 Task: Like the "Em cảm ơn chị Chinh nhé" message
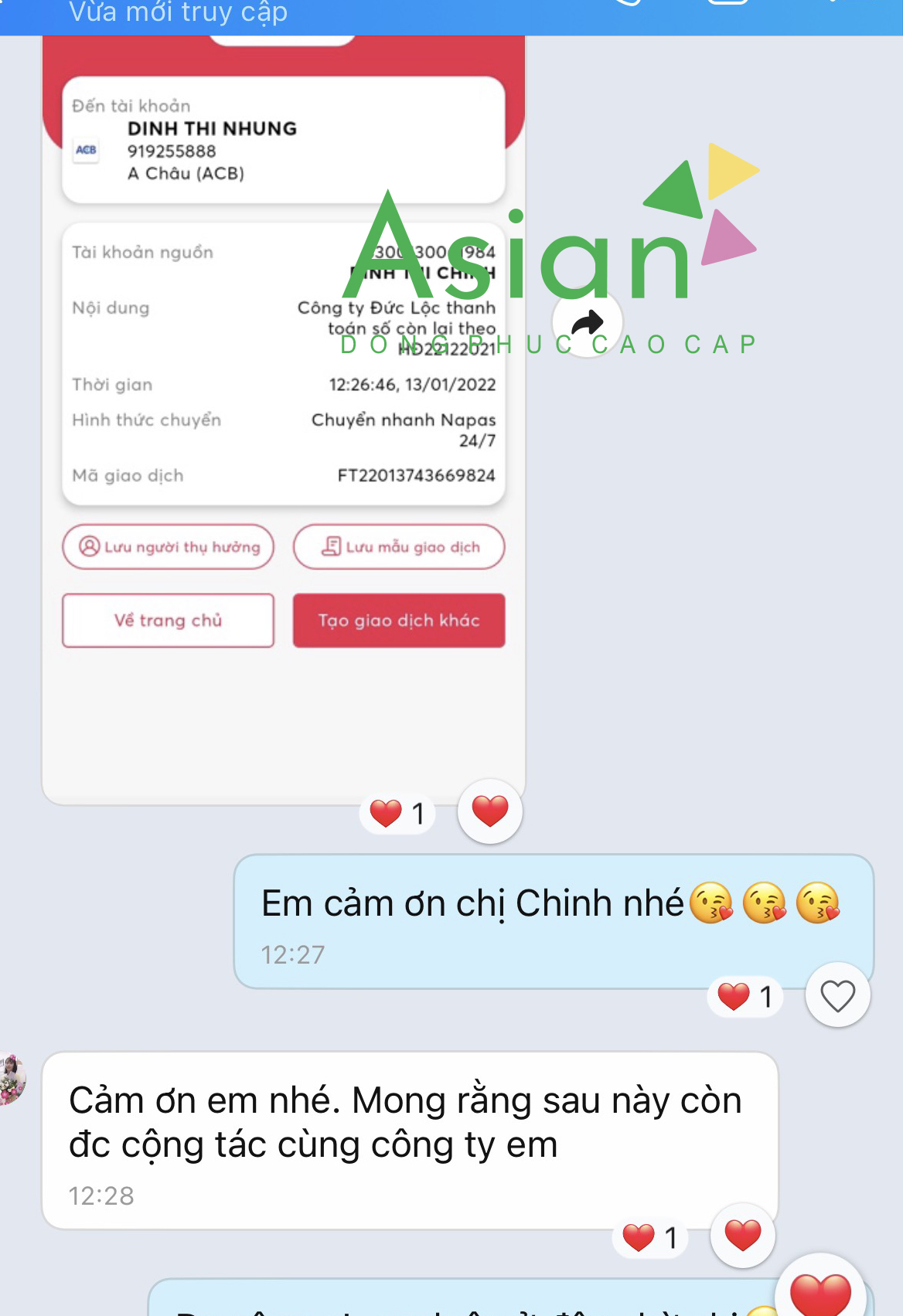(x=837, y=995)
